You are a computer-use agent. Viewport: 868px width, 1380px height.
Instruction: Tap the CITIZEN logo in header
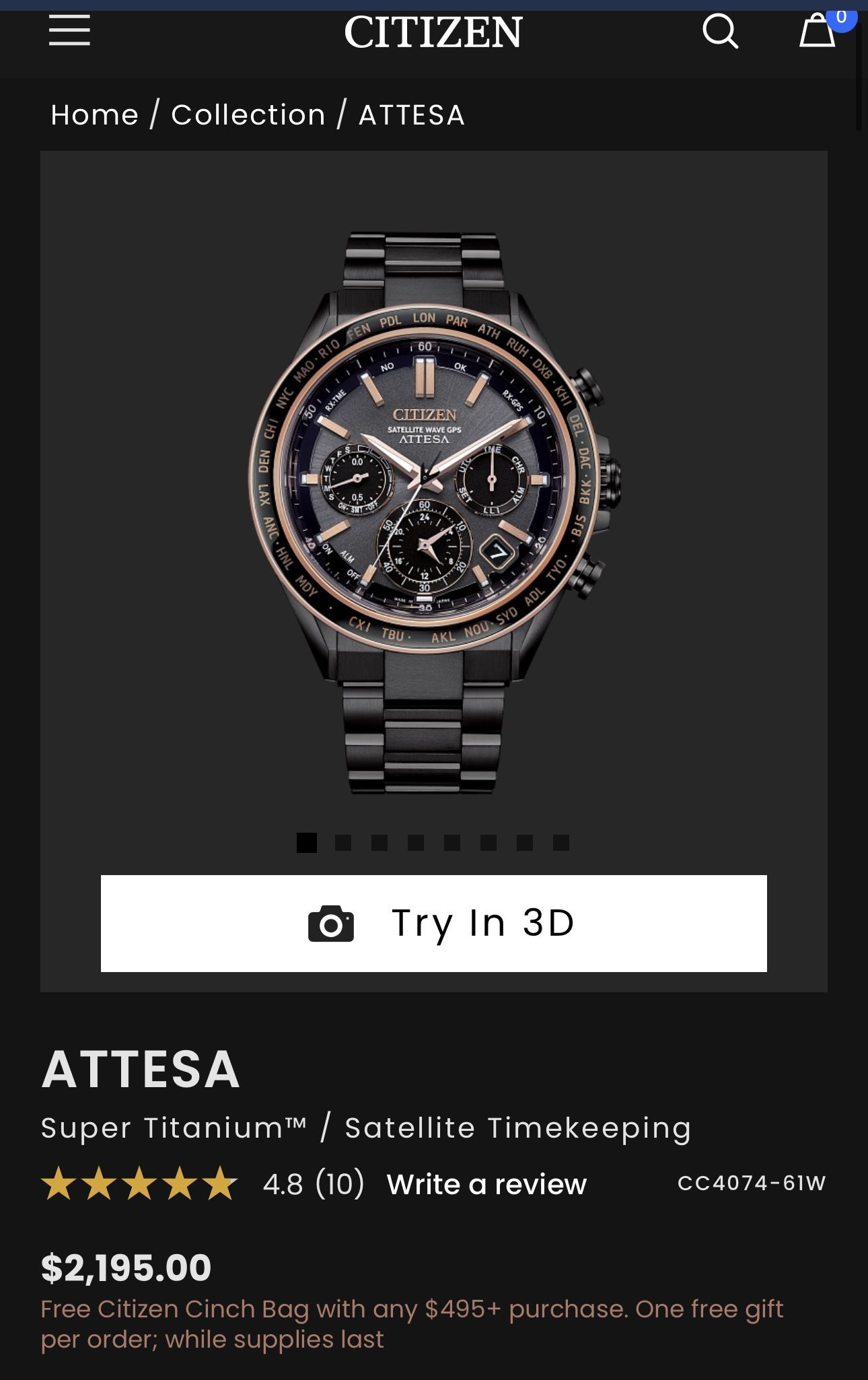(433, 32)
